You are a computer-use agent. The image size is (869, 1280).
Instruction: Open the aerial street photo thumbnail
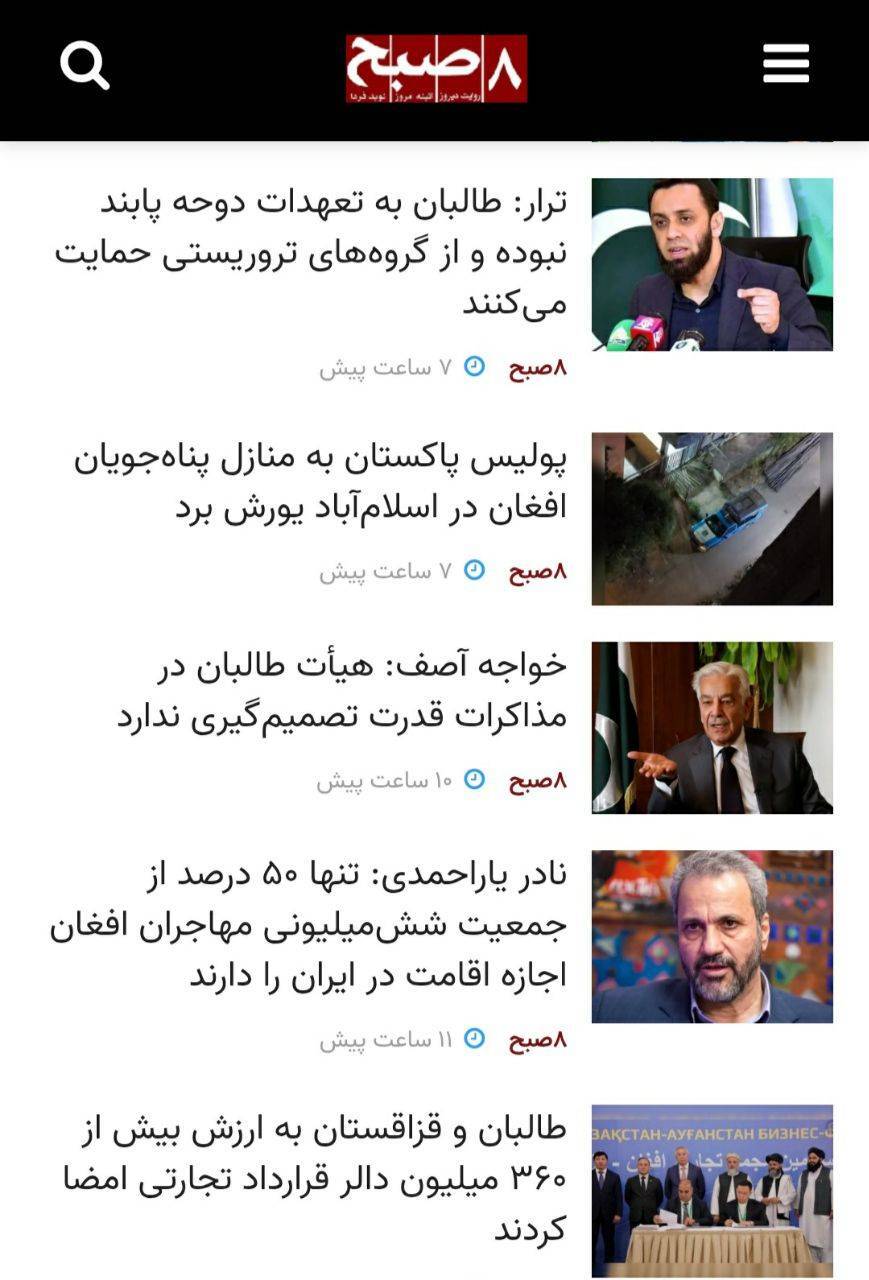[x=711, y=518]
